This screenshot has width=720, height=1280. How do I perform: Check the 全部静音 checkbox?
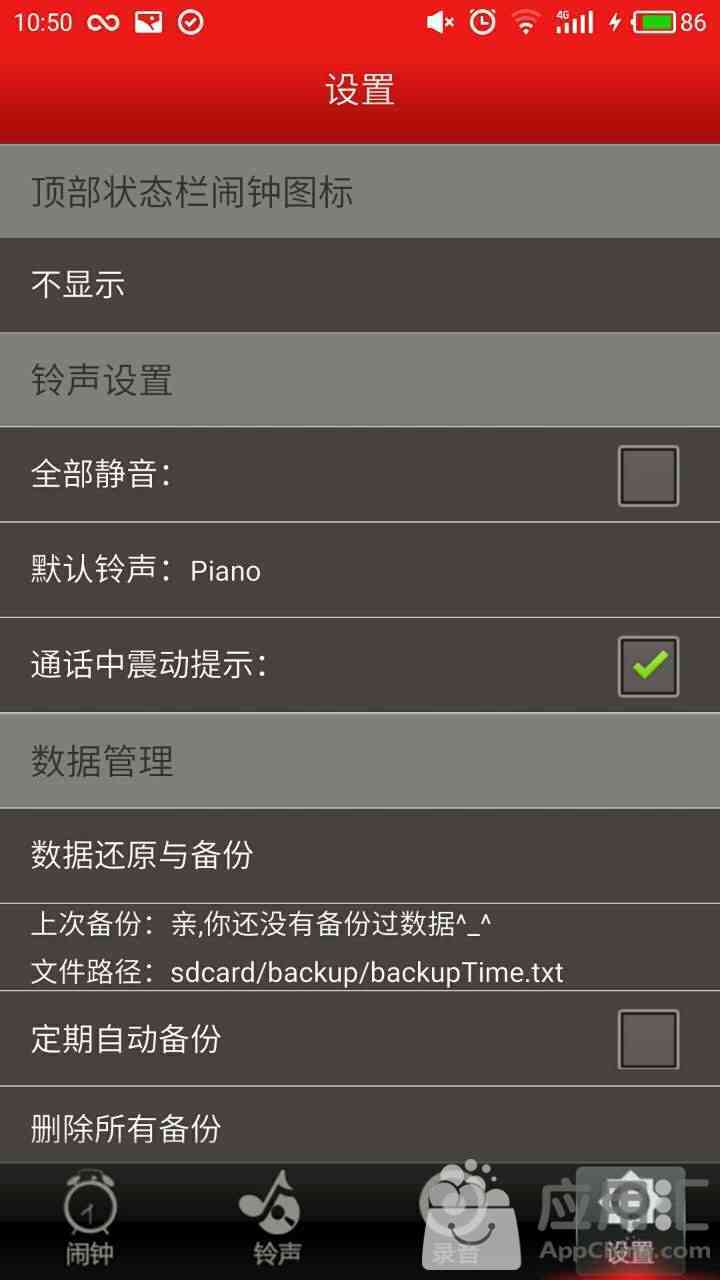[648, 476]
